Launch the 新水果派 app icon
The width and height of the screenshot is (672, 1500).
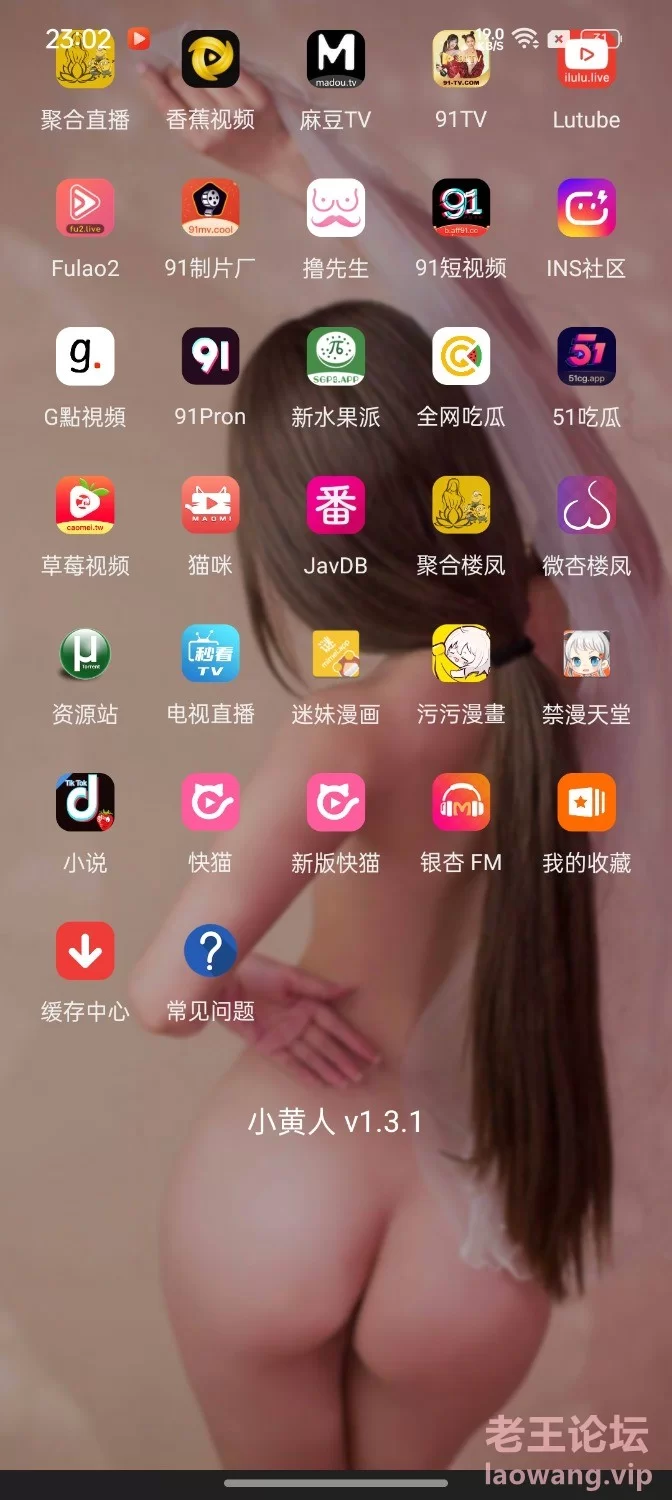point(335,356)
